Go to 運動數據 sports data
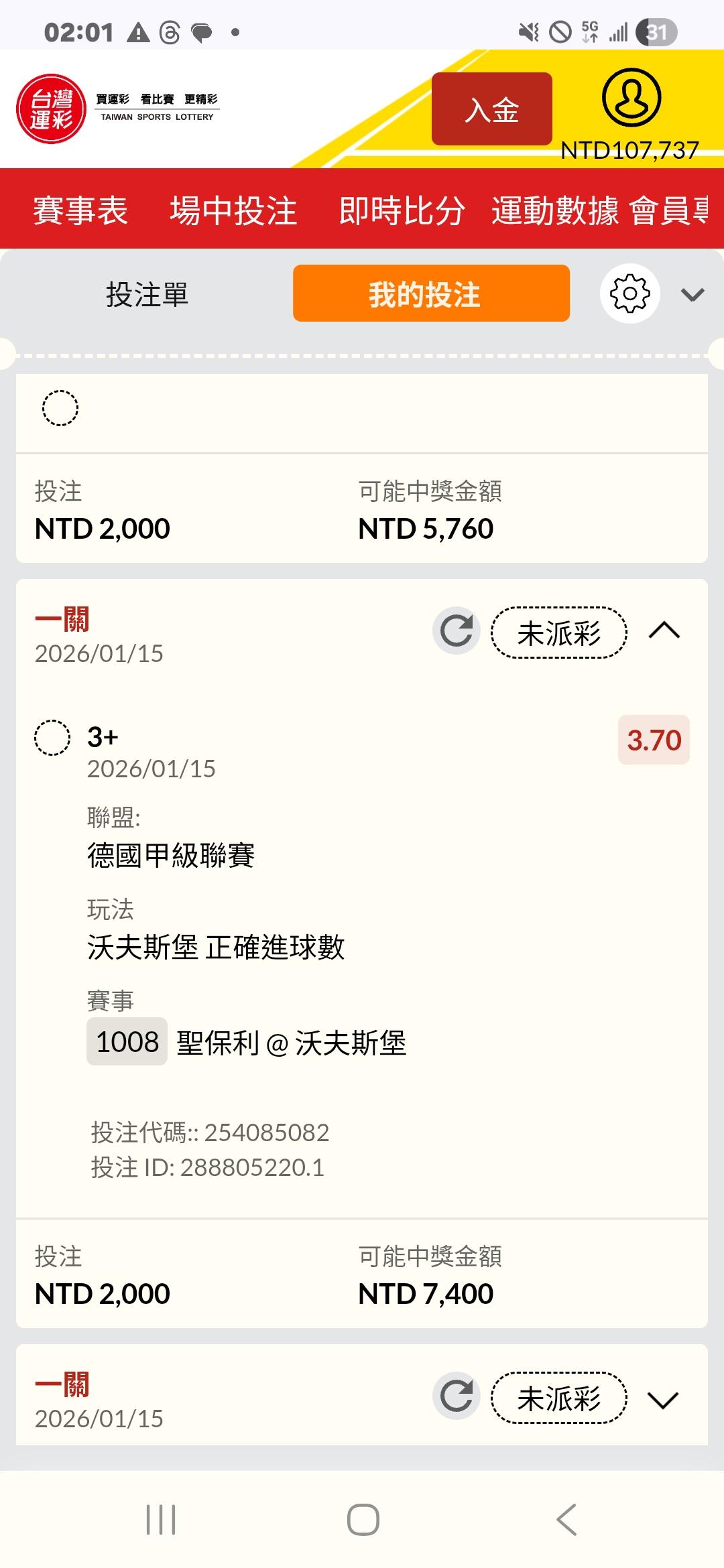This screenshot has width=724, height=1568. pos(555,210)
